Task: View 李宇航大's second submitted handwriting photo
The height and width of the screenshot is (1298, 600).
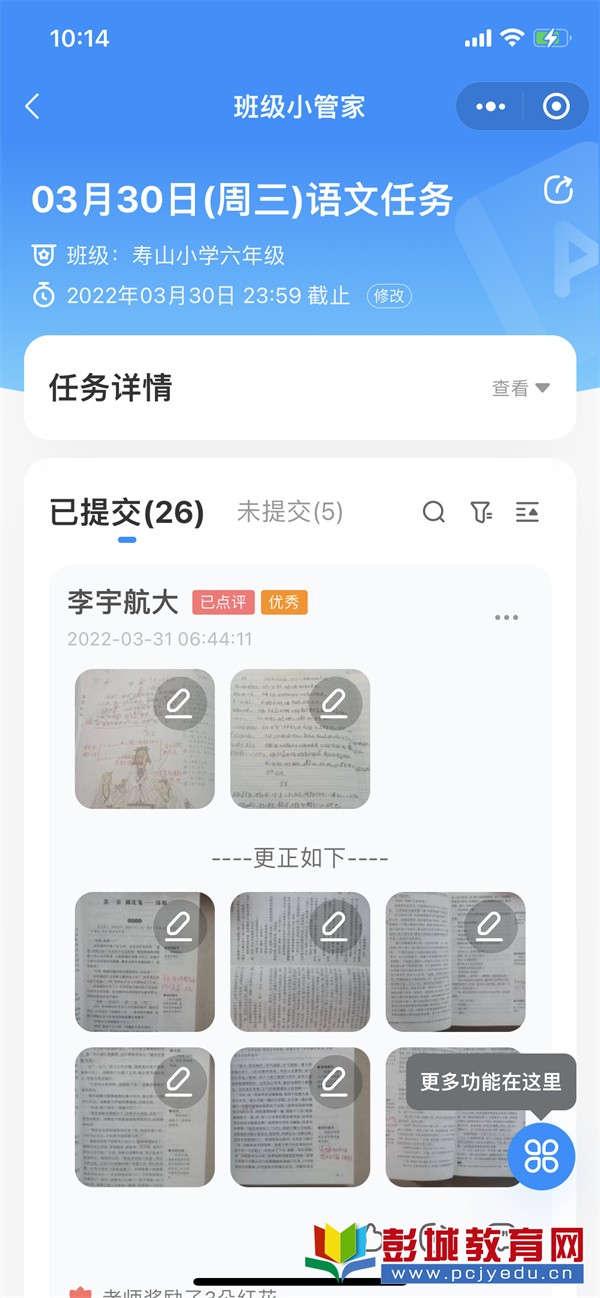Action: [x=300, y=738]
